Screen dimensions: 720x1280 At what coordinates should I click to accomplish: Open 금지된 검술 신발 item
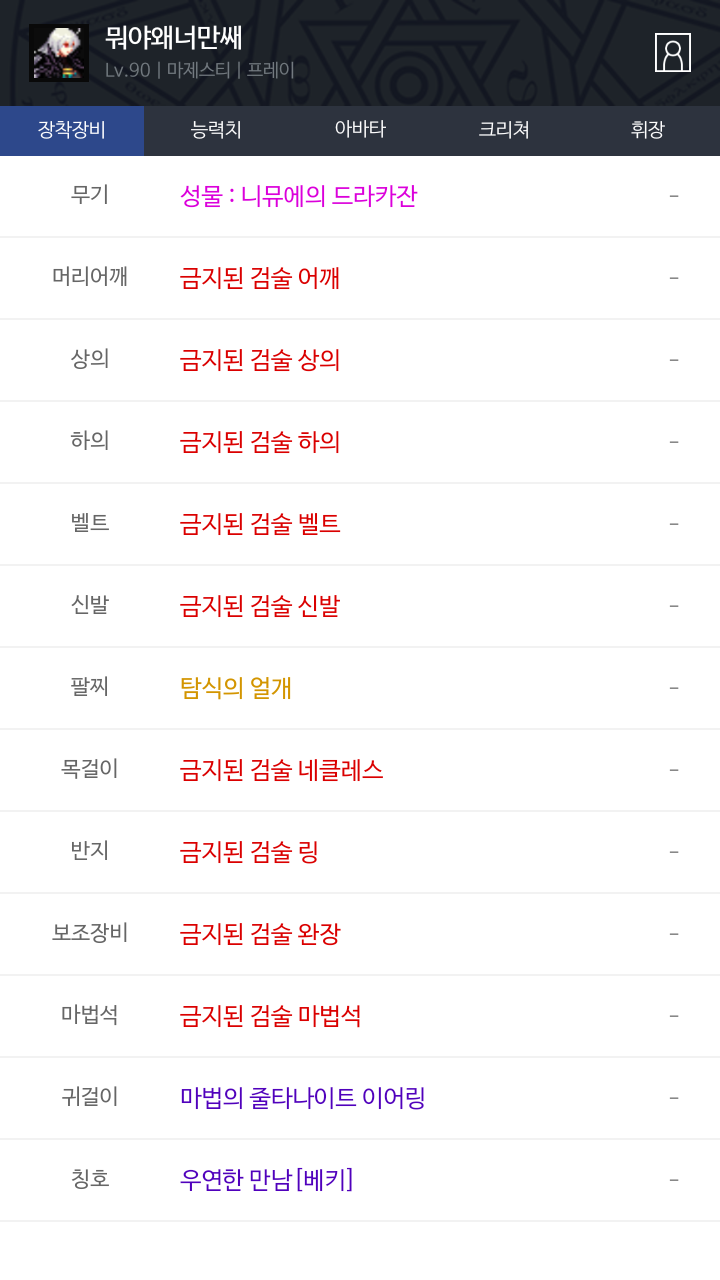(x=360, y=606)
